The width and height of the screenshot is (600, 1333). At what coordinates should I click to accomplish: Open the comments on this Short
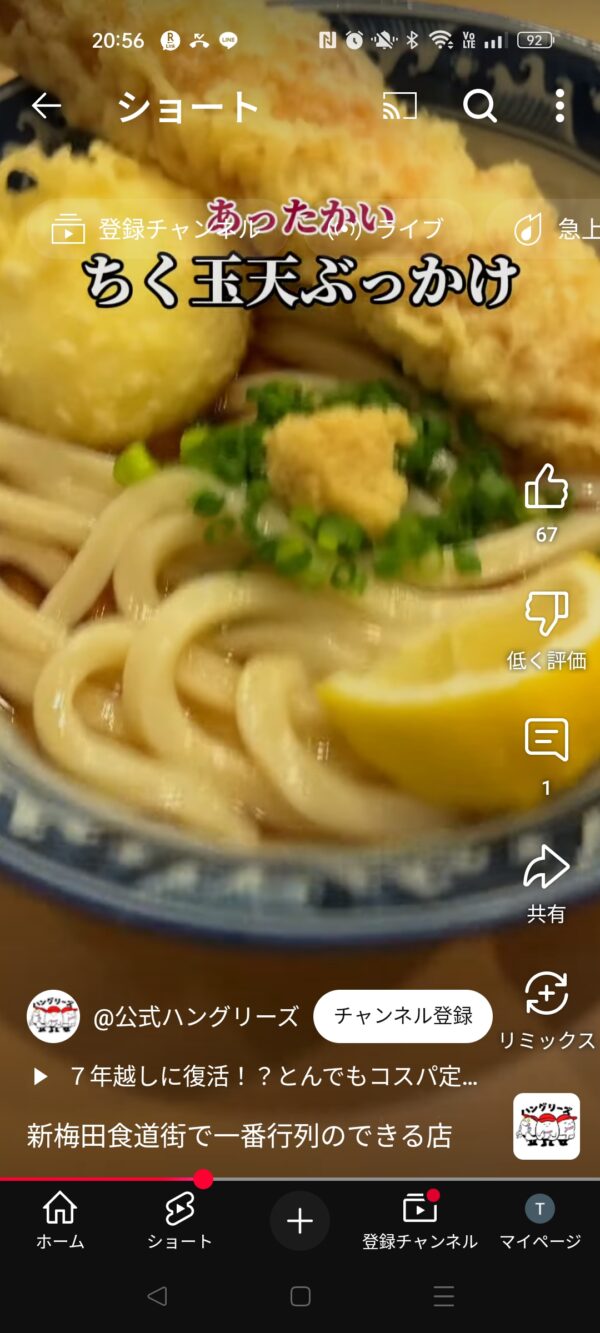click(546, 741)
